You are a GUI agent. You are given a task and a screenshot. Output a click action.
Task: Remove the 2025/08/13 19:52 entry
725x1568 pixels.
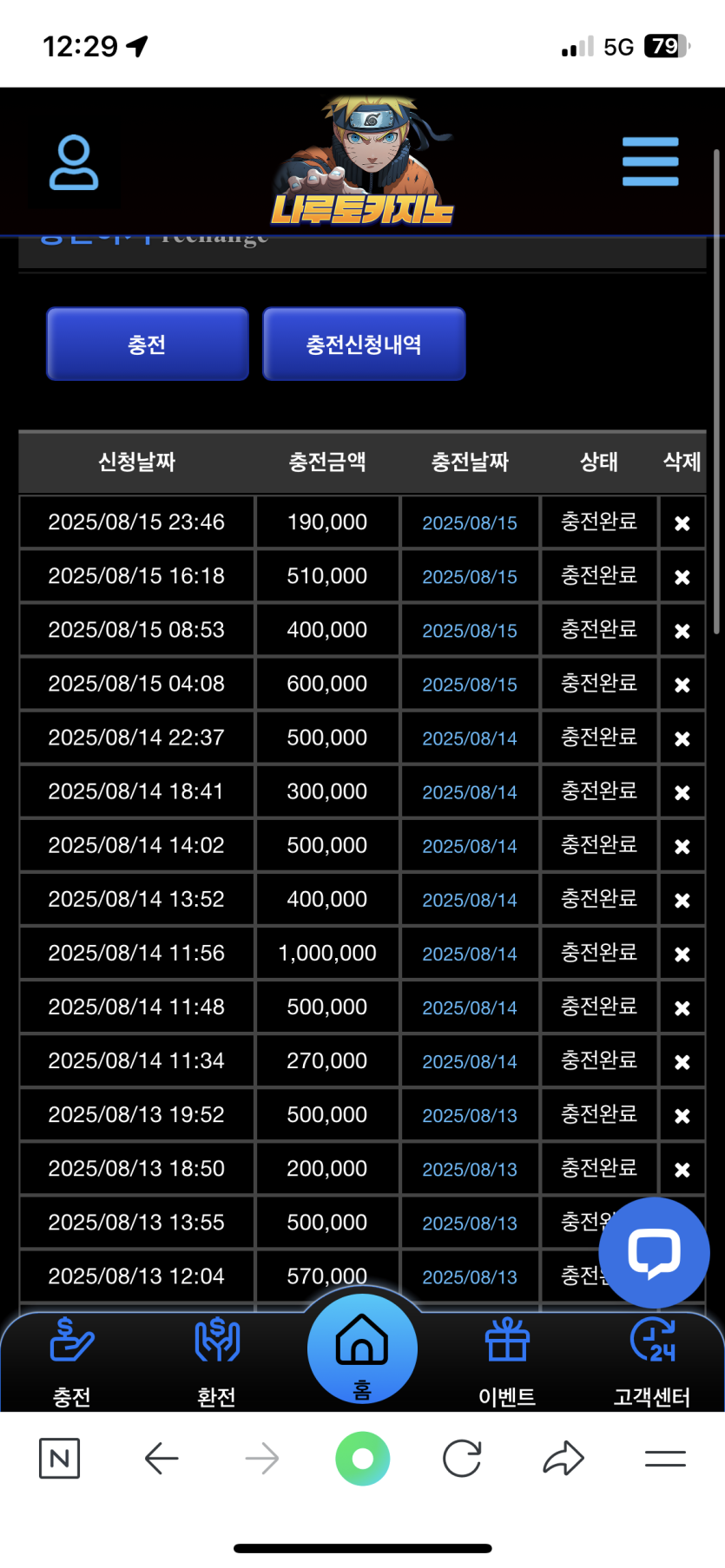click(x=682, y=1115)
